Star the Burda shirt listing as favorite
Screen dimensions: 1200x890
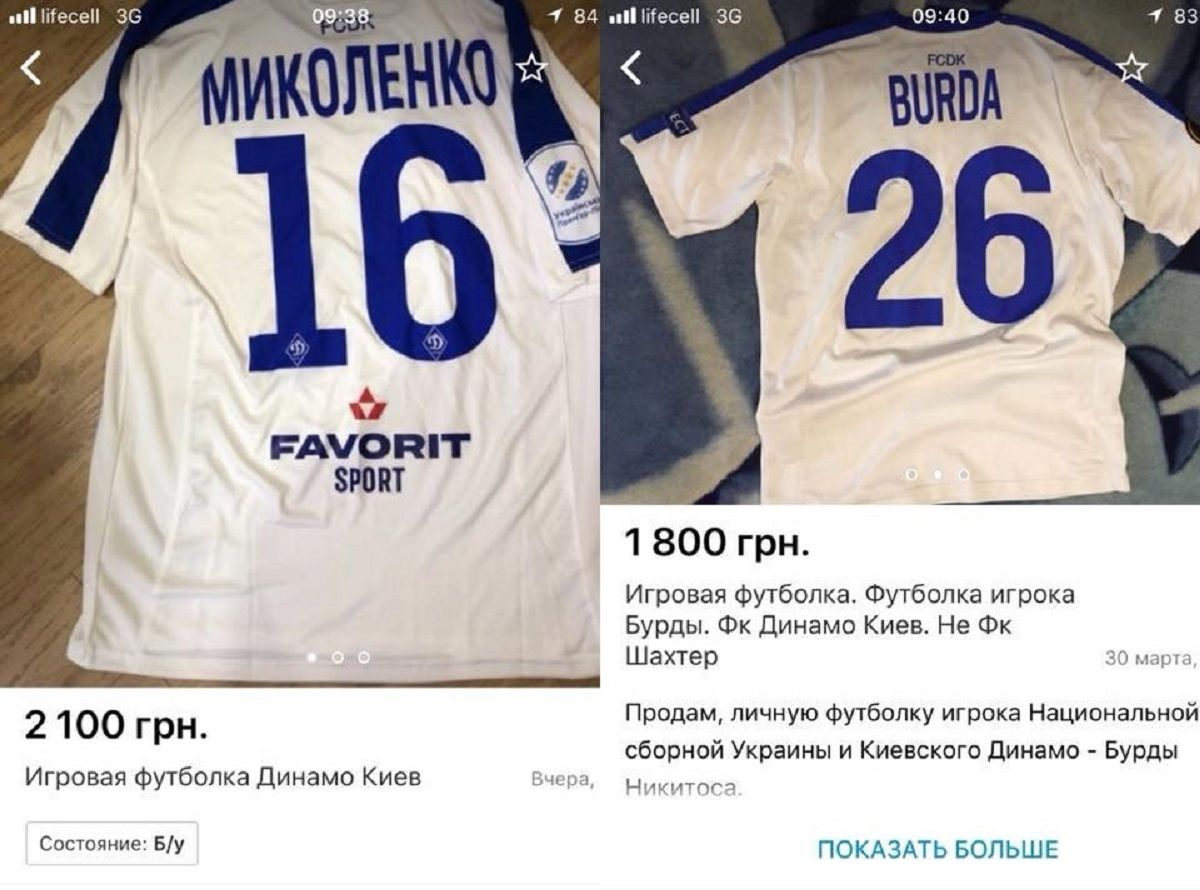(1131, 68)
